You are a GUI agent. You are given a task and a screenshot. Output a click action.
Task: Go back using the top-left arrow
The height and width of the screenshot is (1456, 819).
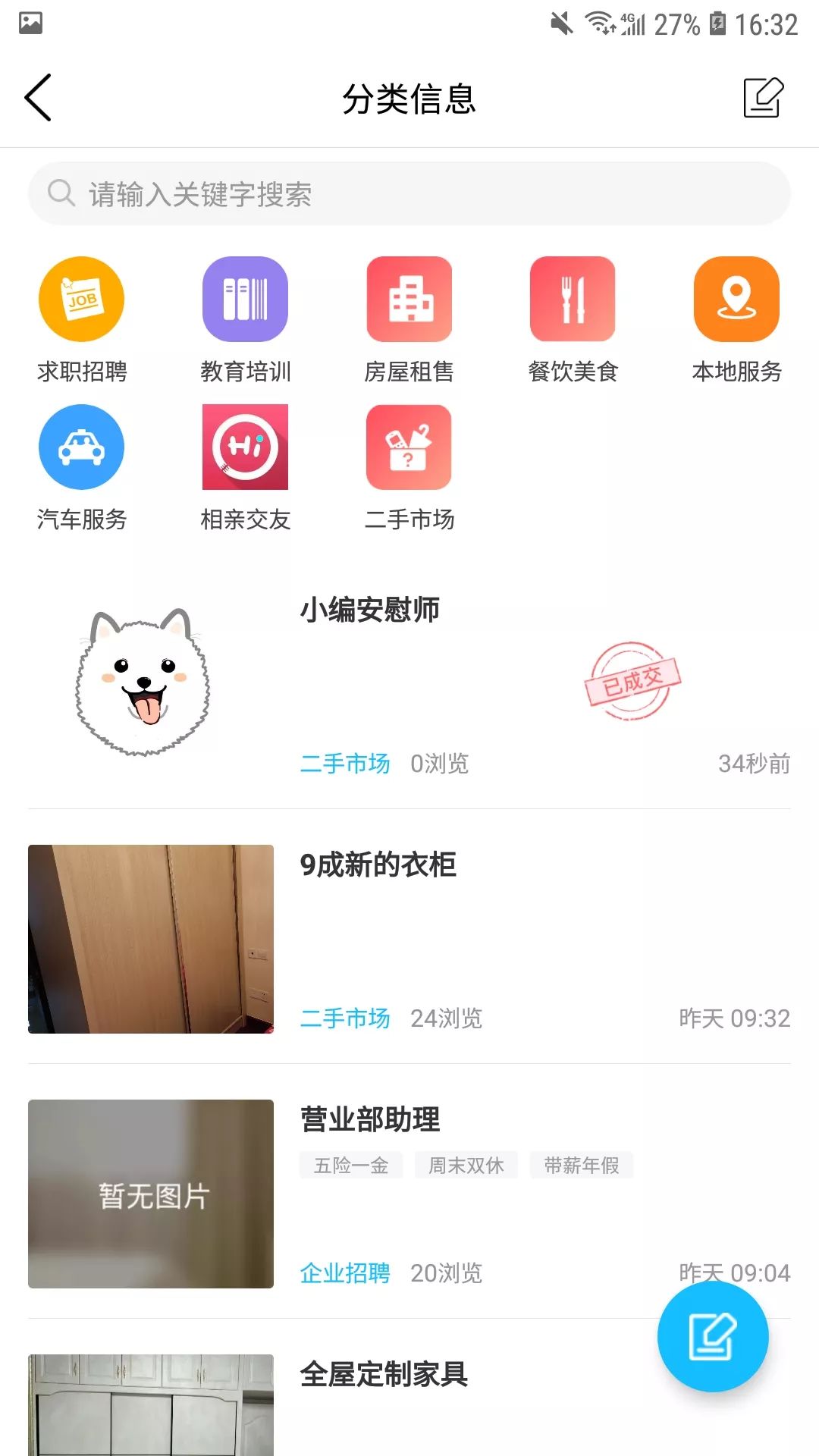coord(38,97)
